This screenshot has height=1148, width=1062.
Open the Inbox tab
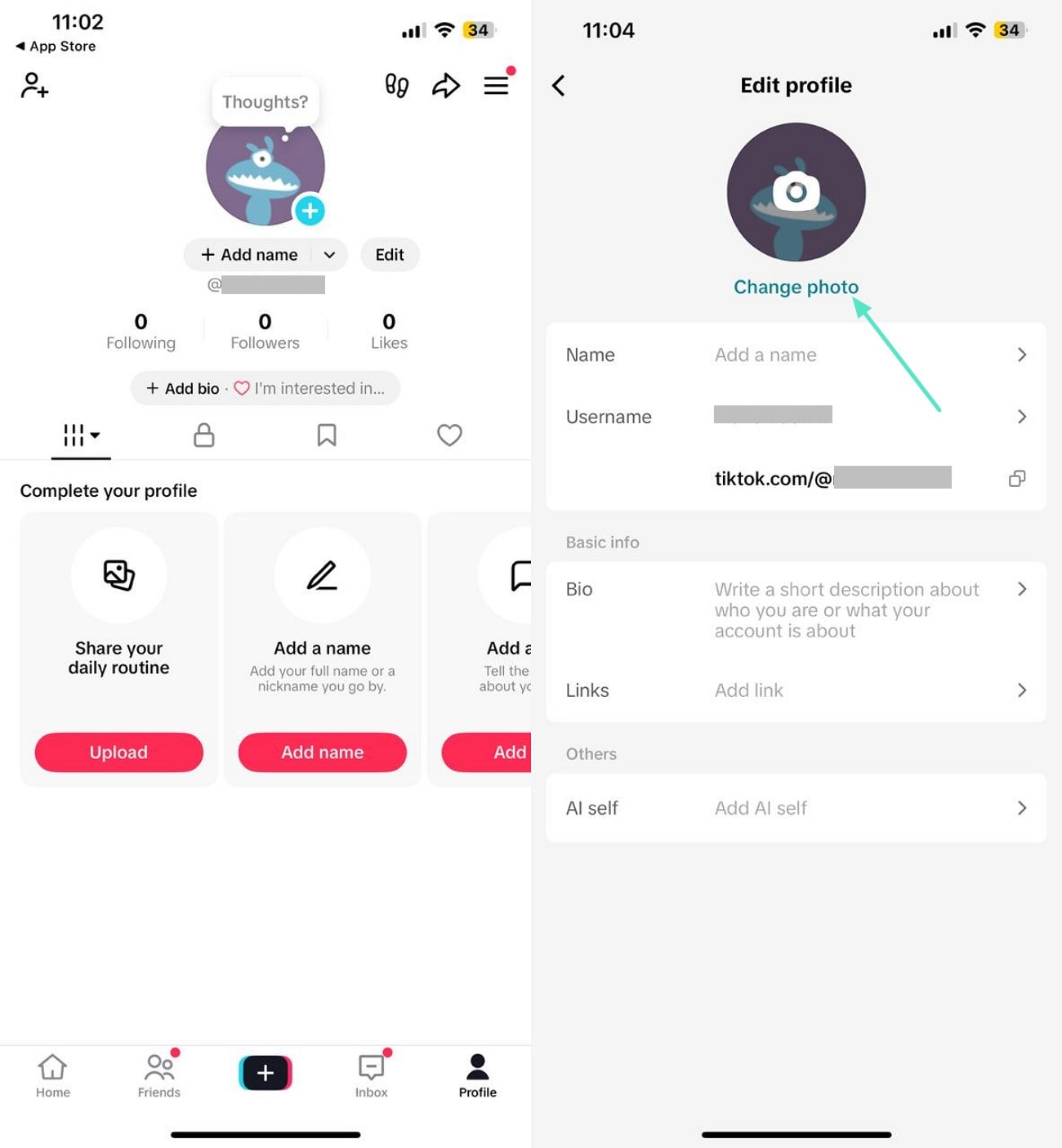(371, 1075)
